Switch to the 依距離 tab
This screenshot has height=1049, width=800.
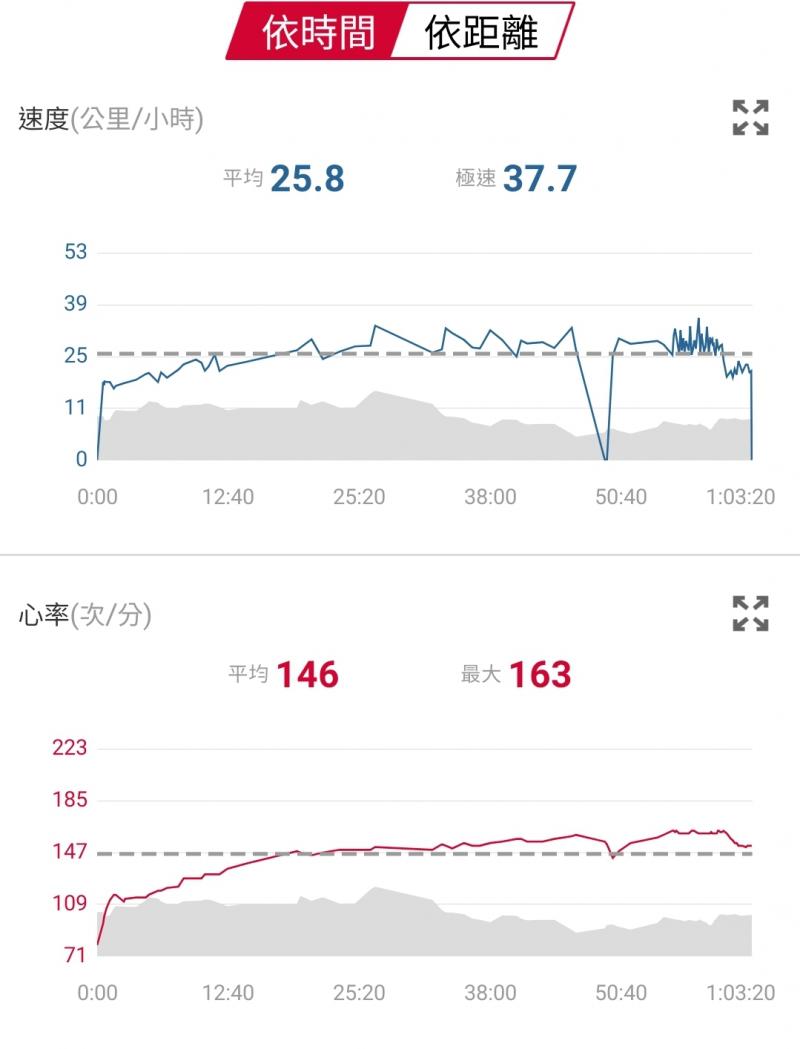click(x=482, y=31)
